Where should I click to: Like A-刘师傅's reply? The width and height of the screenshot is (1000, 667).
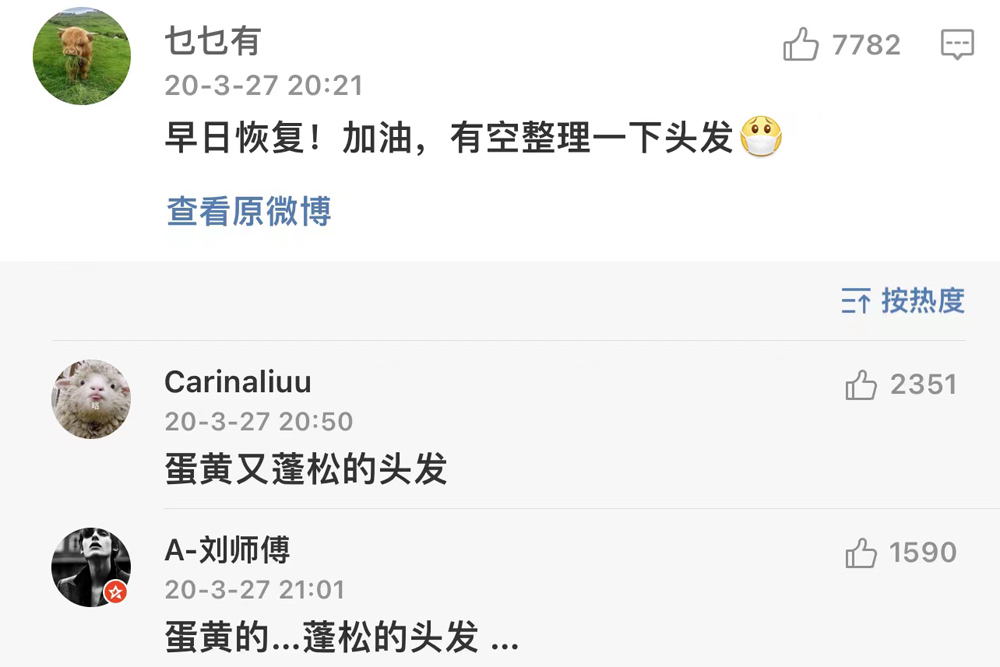click(861, 553)
